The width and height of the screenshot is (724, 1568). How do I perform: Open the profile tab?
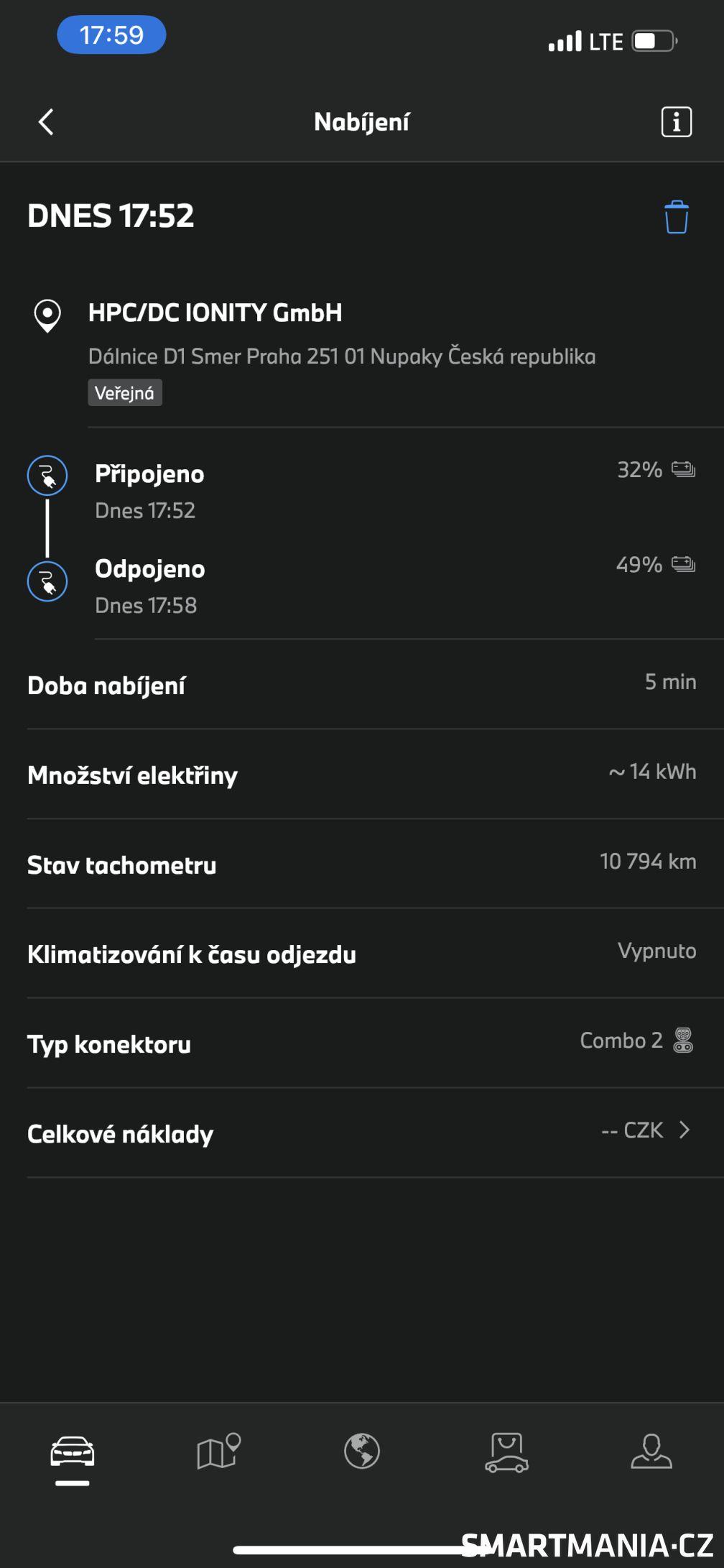[651, 1451]
